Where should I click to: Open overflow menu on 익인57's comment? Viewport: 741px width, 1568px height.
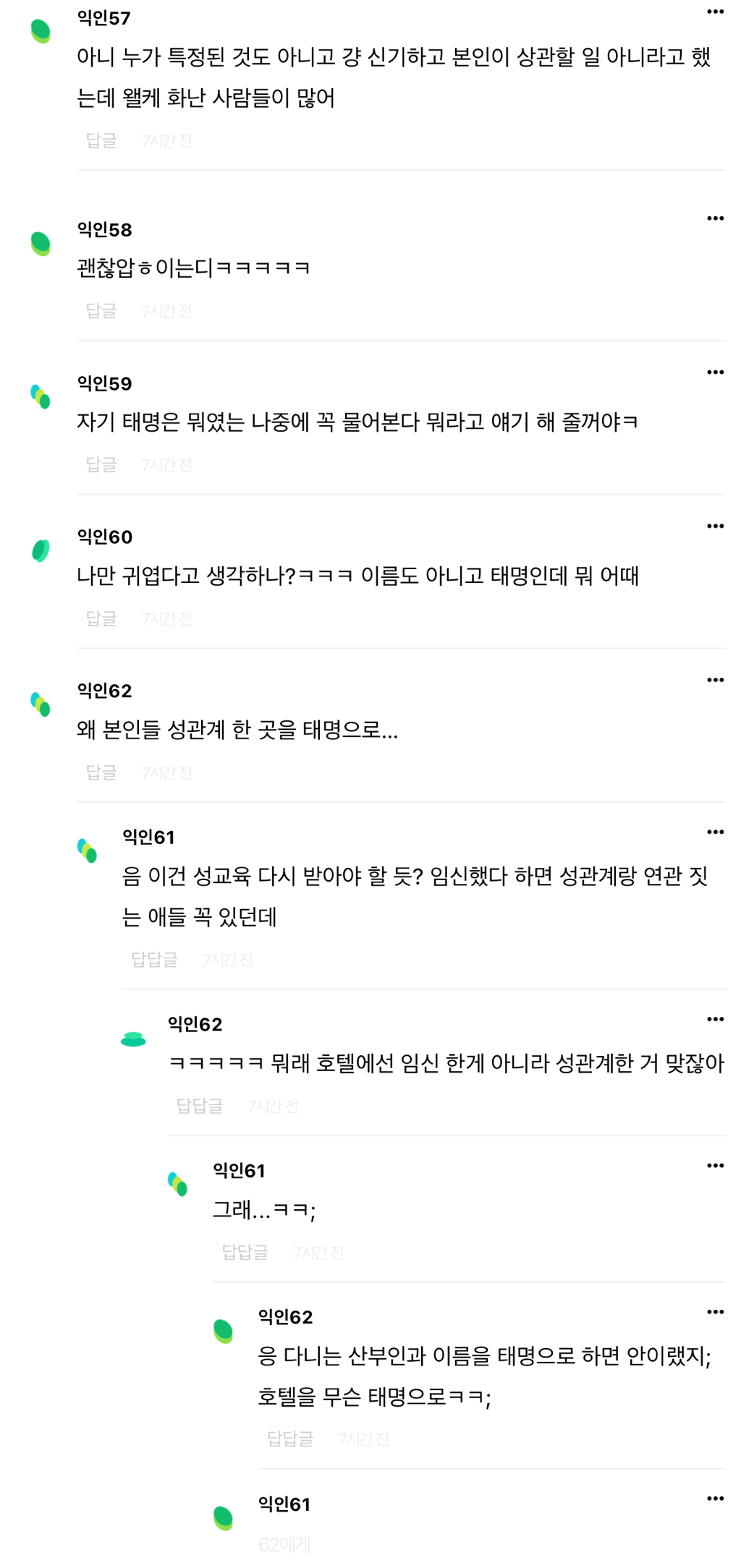tap(715, 12)
